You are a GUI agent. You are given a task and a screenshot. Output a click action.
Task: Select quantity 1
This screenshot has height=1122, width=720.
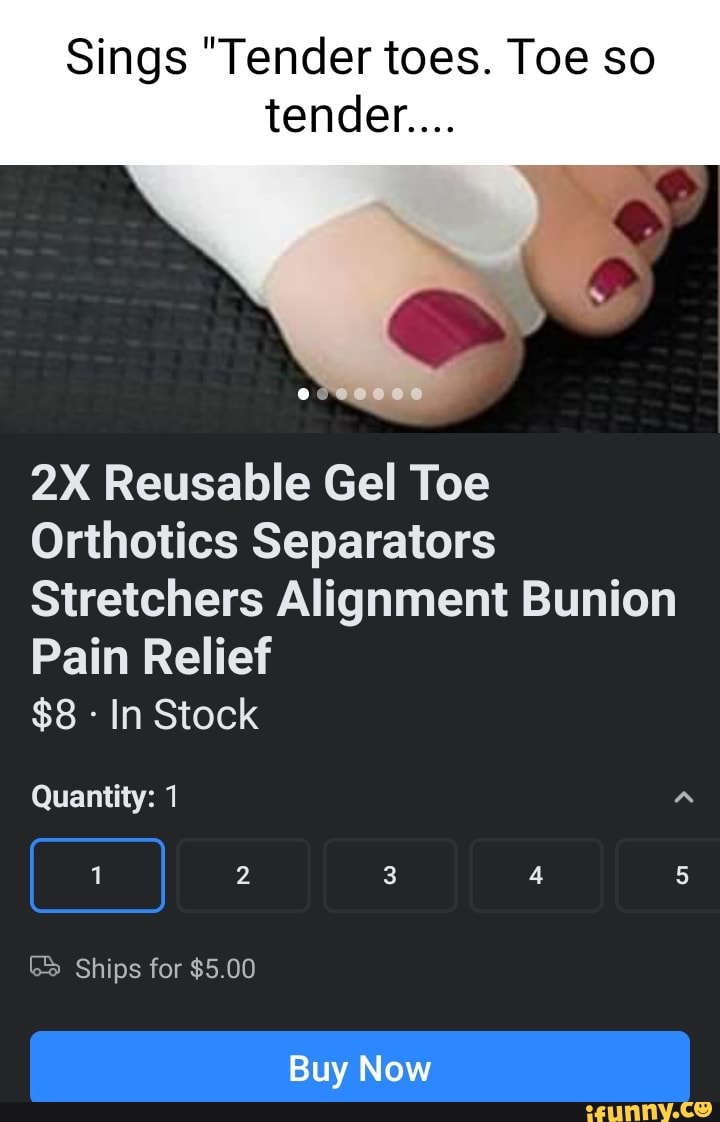tap(97, 875)
